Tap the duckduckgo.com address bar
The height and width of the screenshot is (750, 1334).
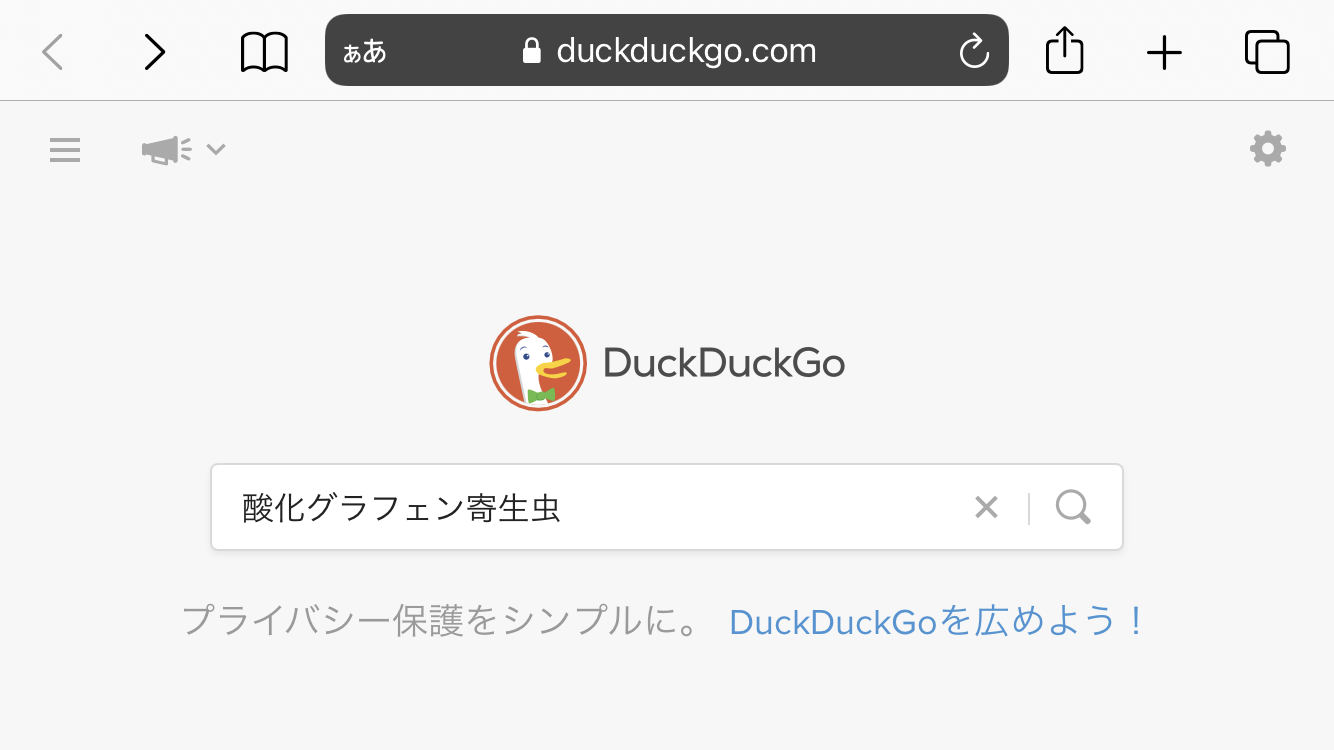[x=686, y=51]
